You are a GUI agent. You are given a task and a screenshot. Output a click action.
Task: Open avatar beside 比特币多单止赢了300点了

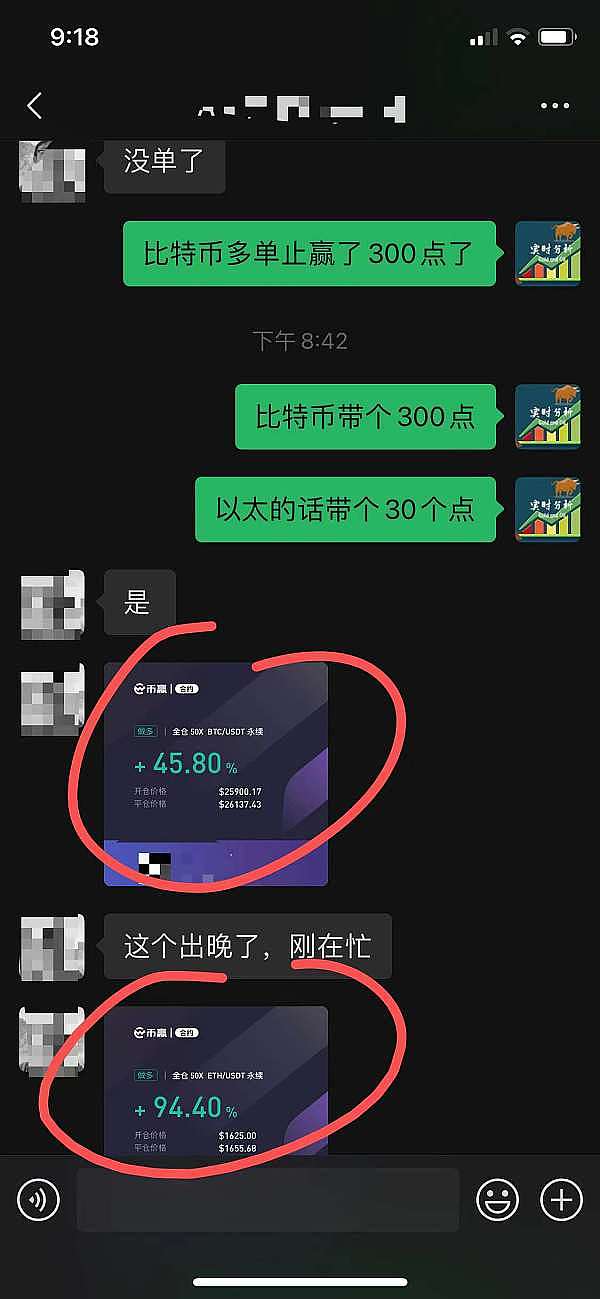click(x=547, y=253)
